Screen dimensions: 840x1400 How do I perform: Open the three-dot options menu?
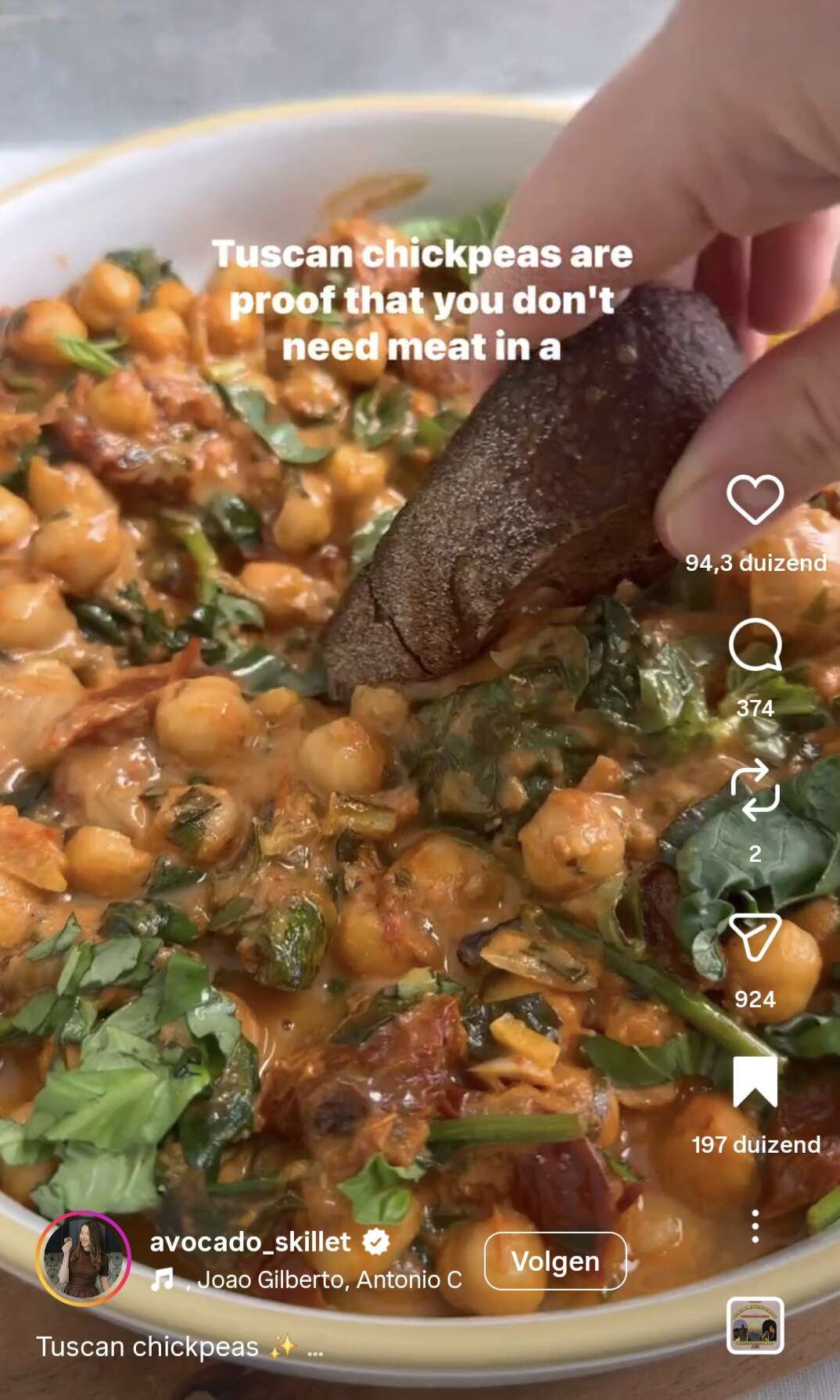(x=755, y=1226)
